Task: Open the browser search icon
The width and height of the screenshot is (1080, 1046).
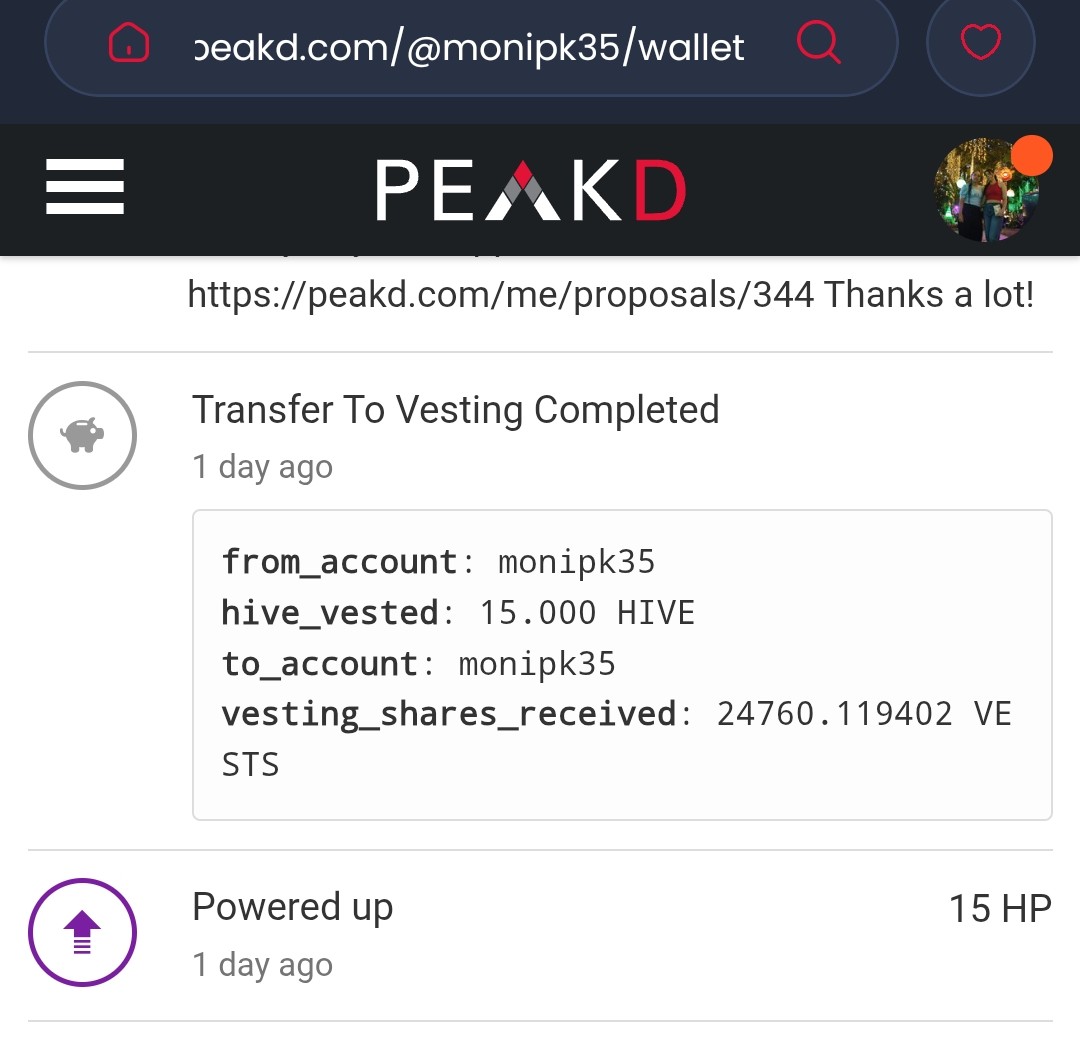Action: click(x=819, y=44)
